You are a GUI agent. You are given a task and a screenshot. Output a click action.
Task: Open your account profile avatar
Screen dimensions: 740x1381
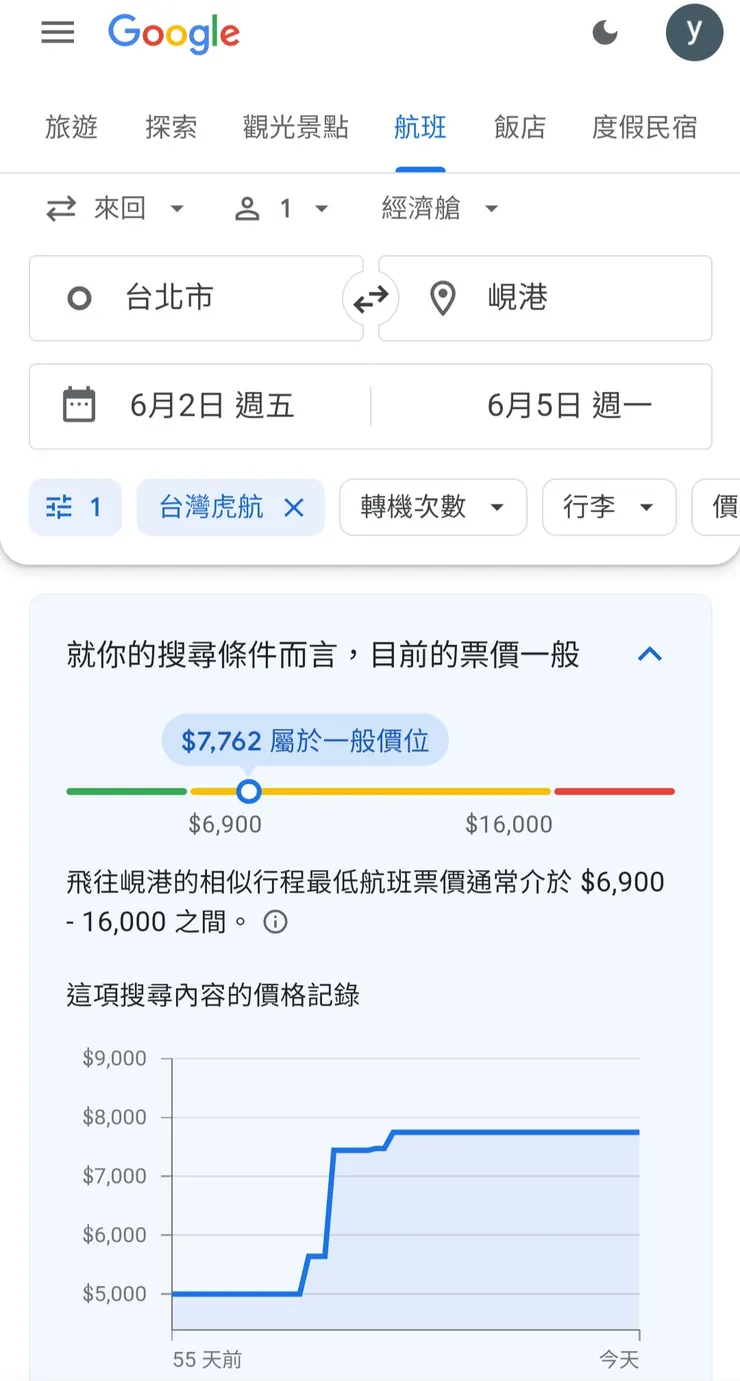click(x=694, y=32)
